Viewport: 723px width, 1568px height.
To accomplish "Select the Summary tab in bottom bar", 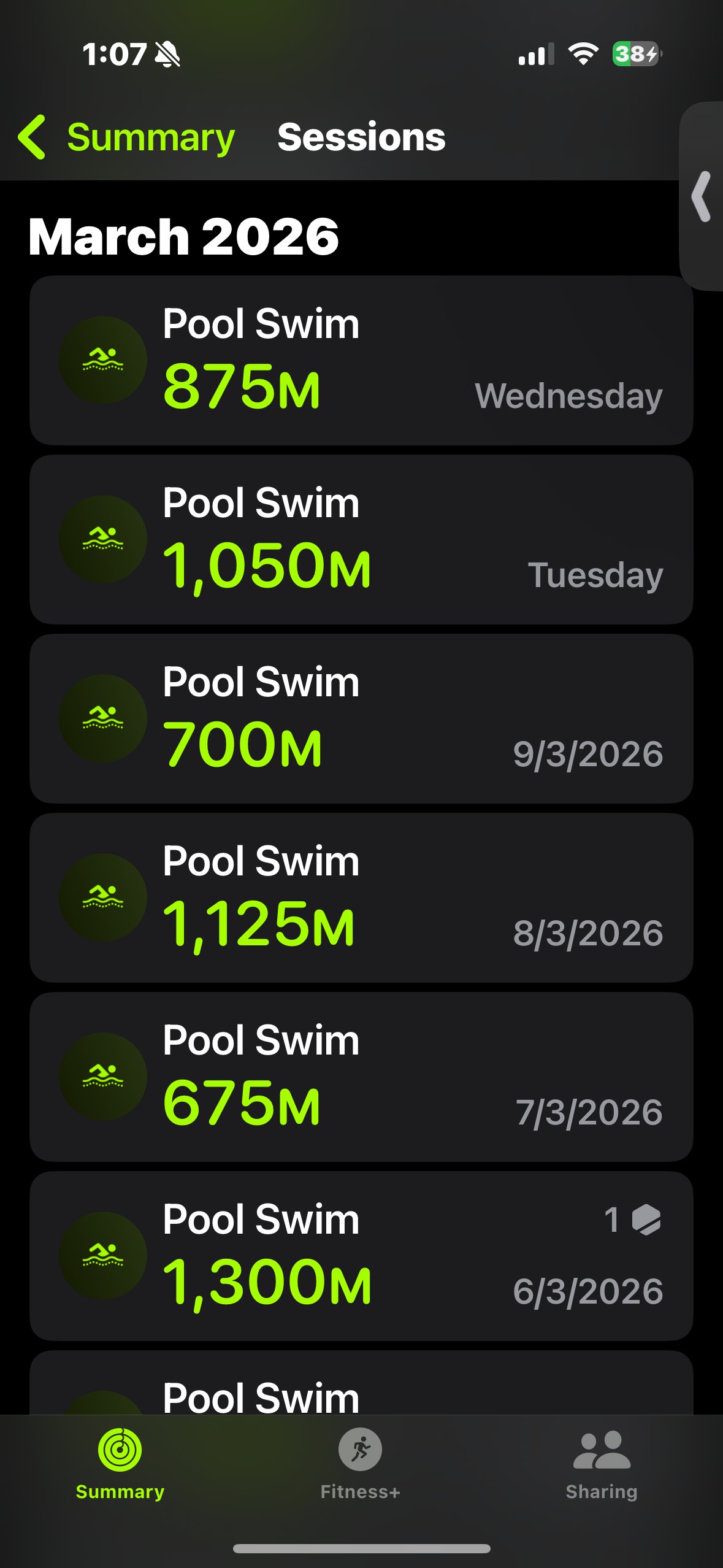I will (x=120, y=1464).
